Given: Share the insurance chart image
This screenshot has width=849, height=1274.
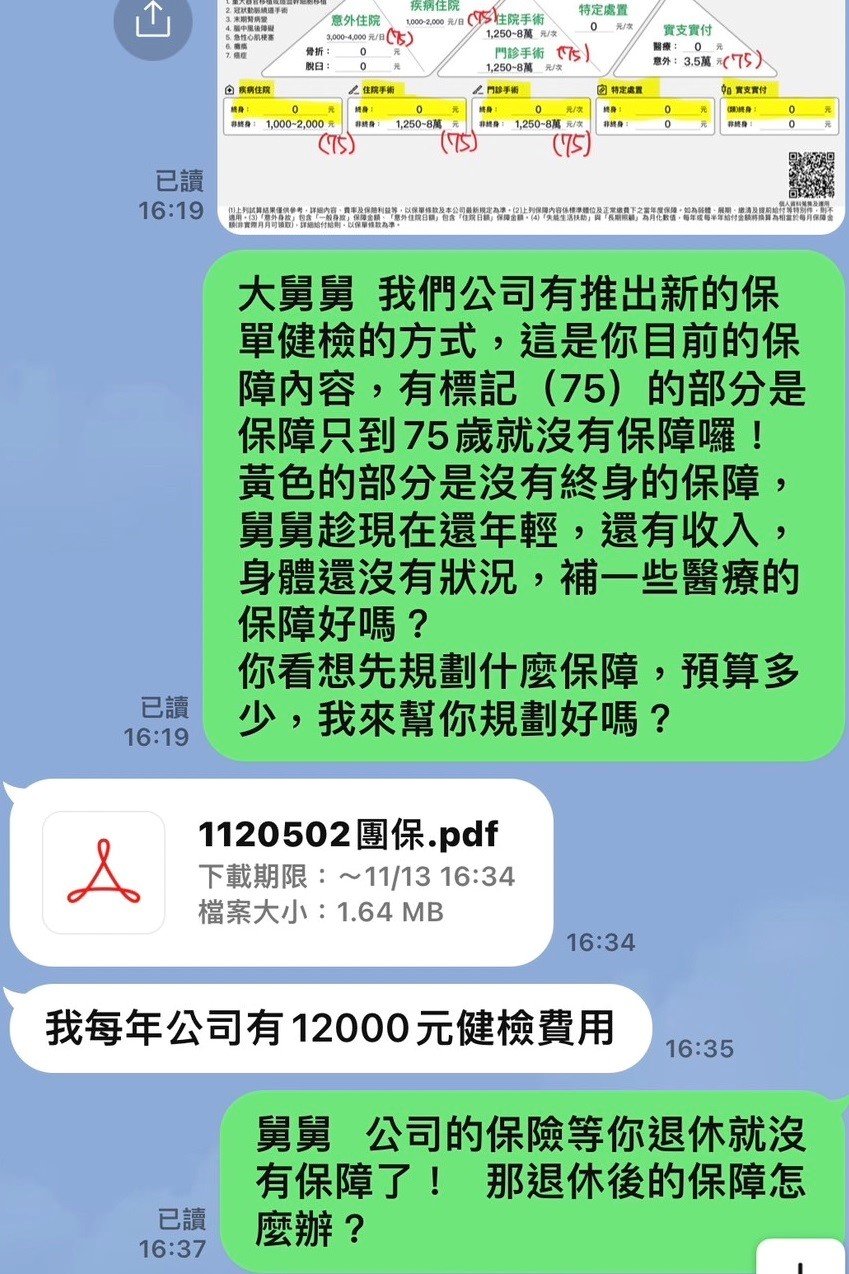Looking at the screenshot, I should coord(152,22).
